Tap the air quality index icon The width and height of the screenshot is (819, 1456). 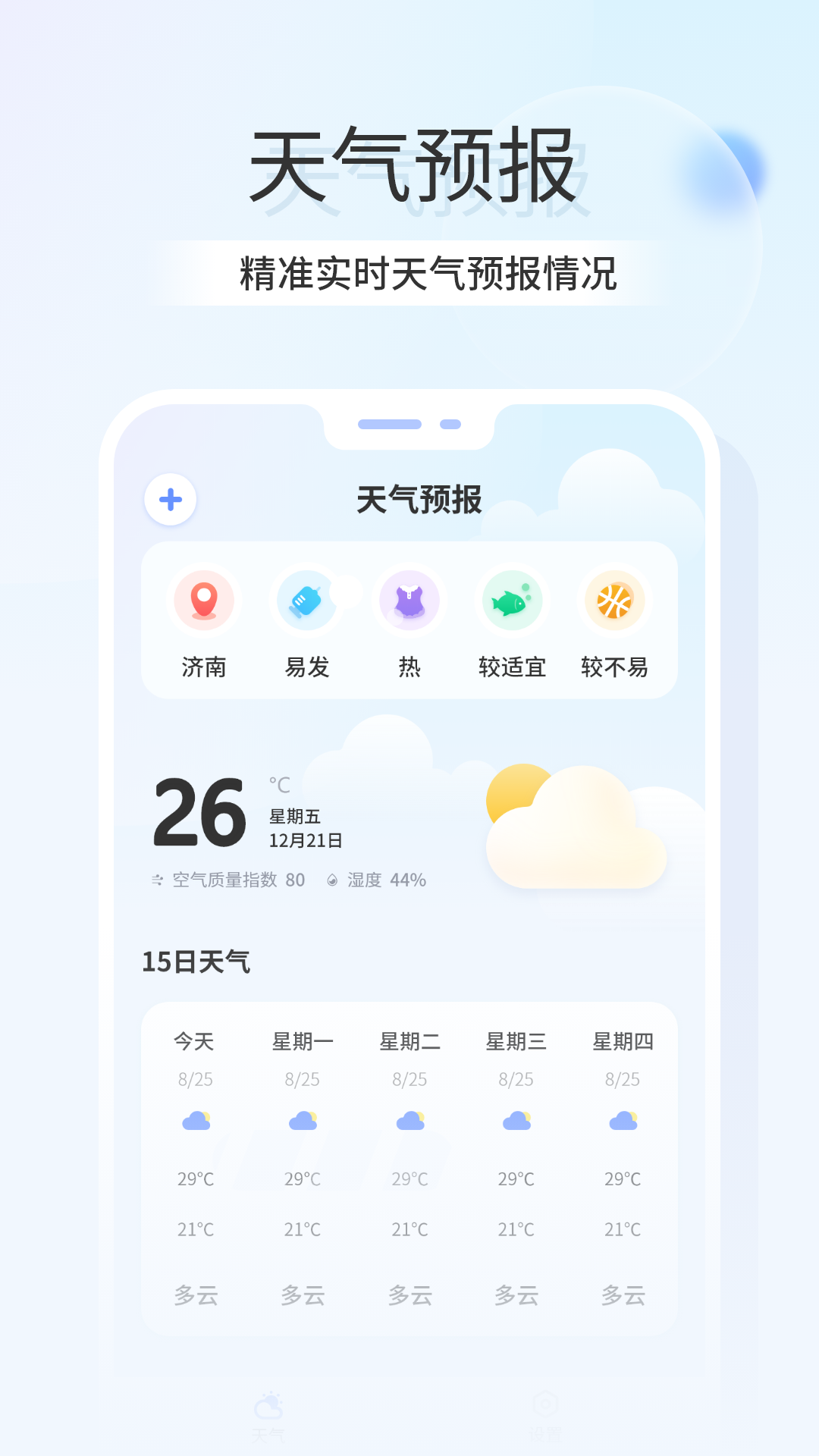155,880
